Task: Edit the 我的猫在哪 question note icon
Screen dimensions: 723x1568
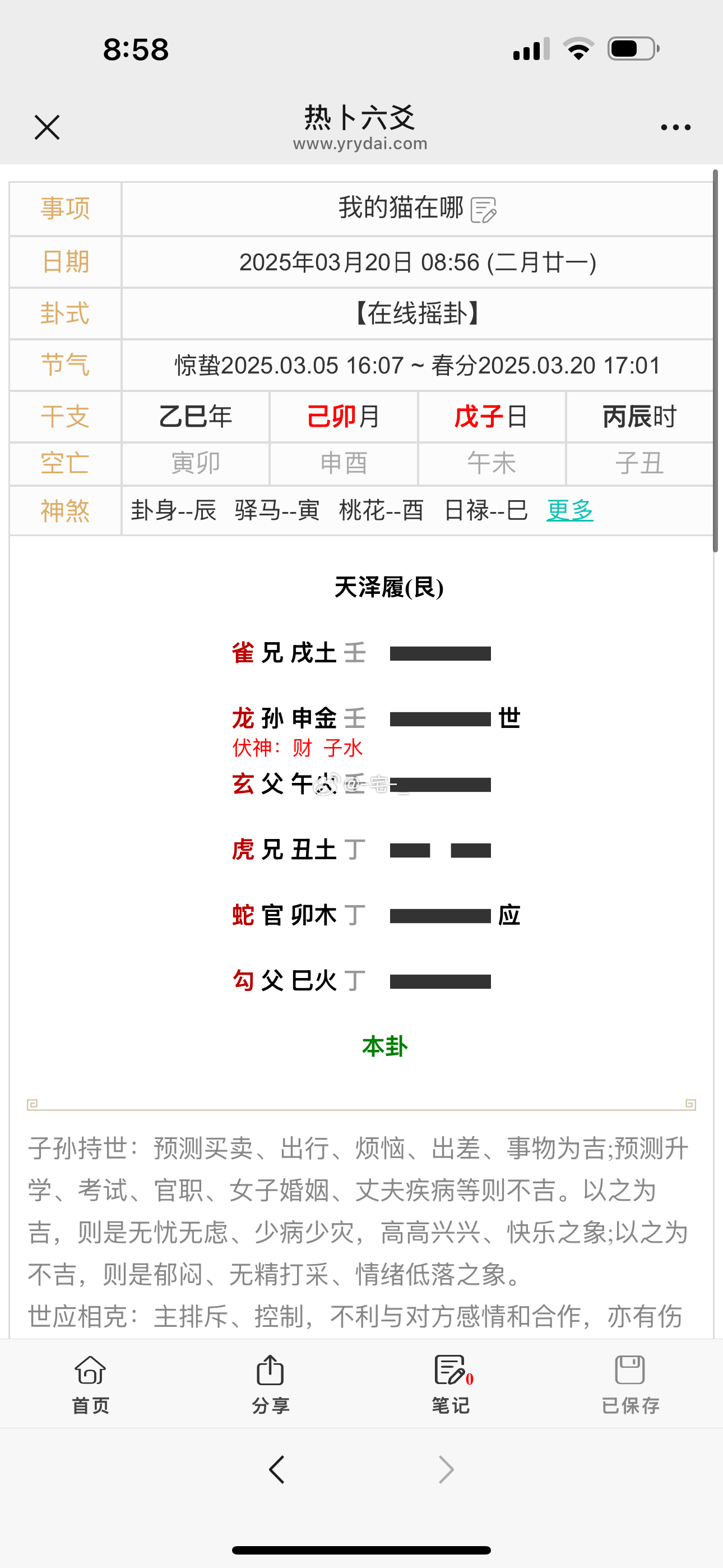Action: point(484,210)
